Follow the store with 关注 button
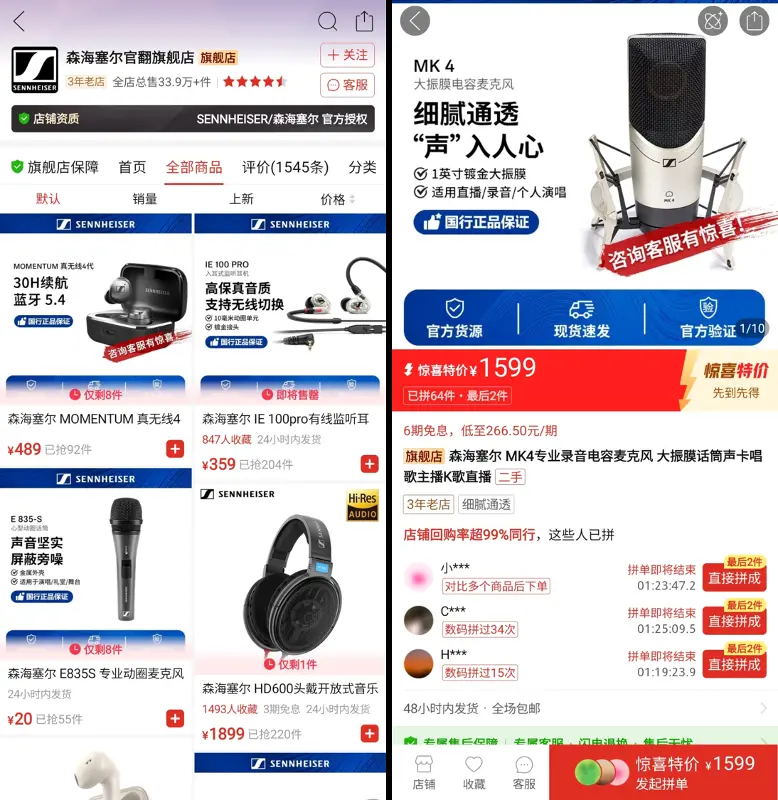Screen dimensions: 778x800 click(347, 55)
